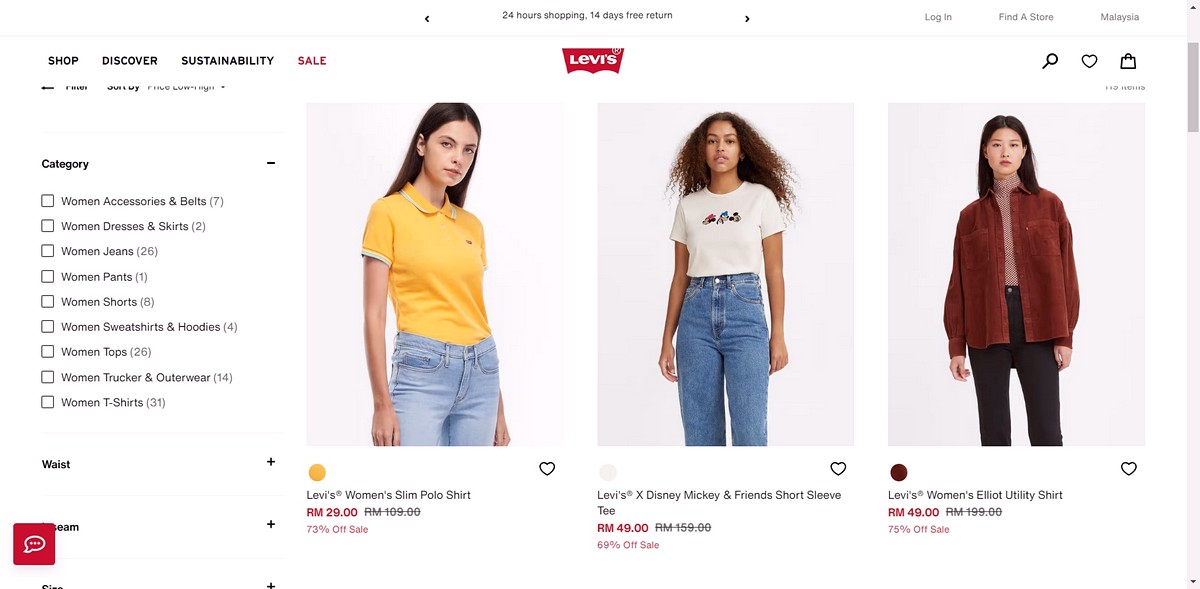Expand the Waist filter
Viewport: 1200px width, 589px height.
click(270, 462)
